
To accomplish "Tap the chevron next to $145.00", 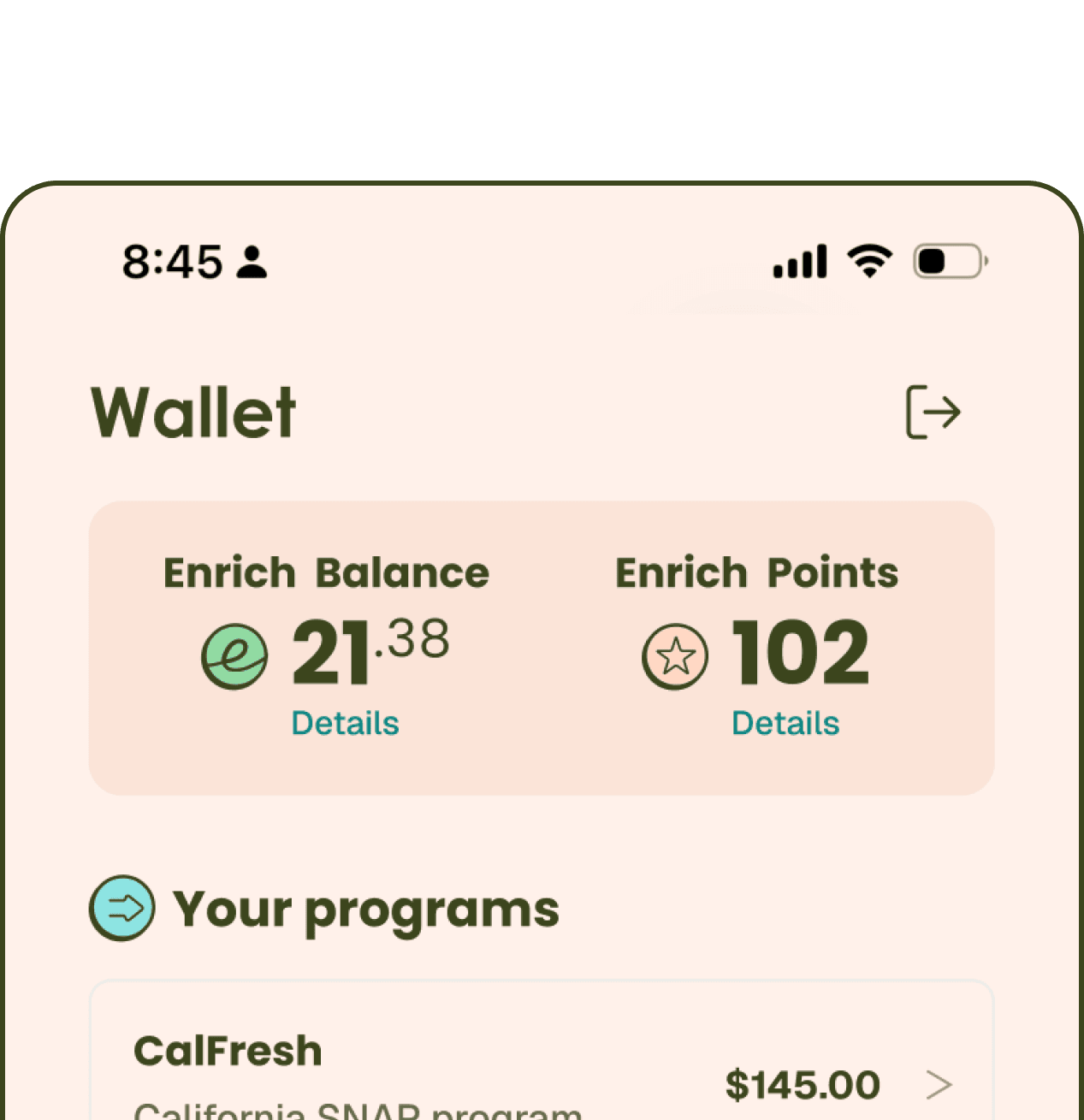I will click(x=939, y=1083).
